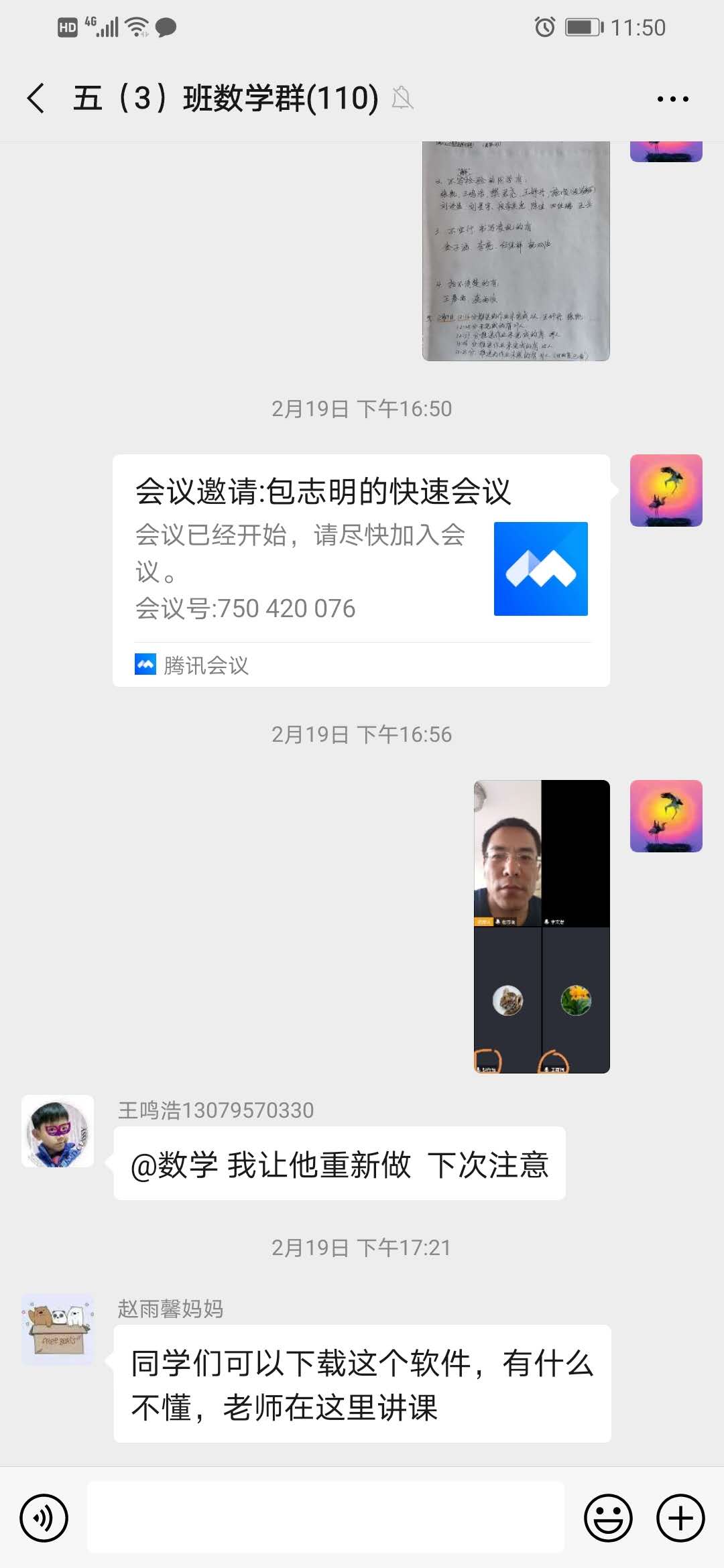Go back to the chat list
Screen dimensions: 724x1568
point(36,99)
